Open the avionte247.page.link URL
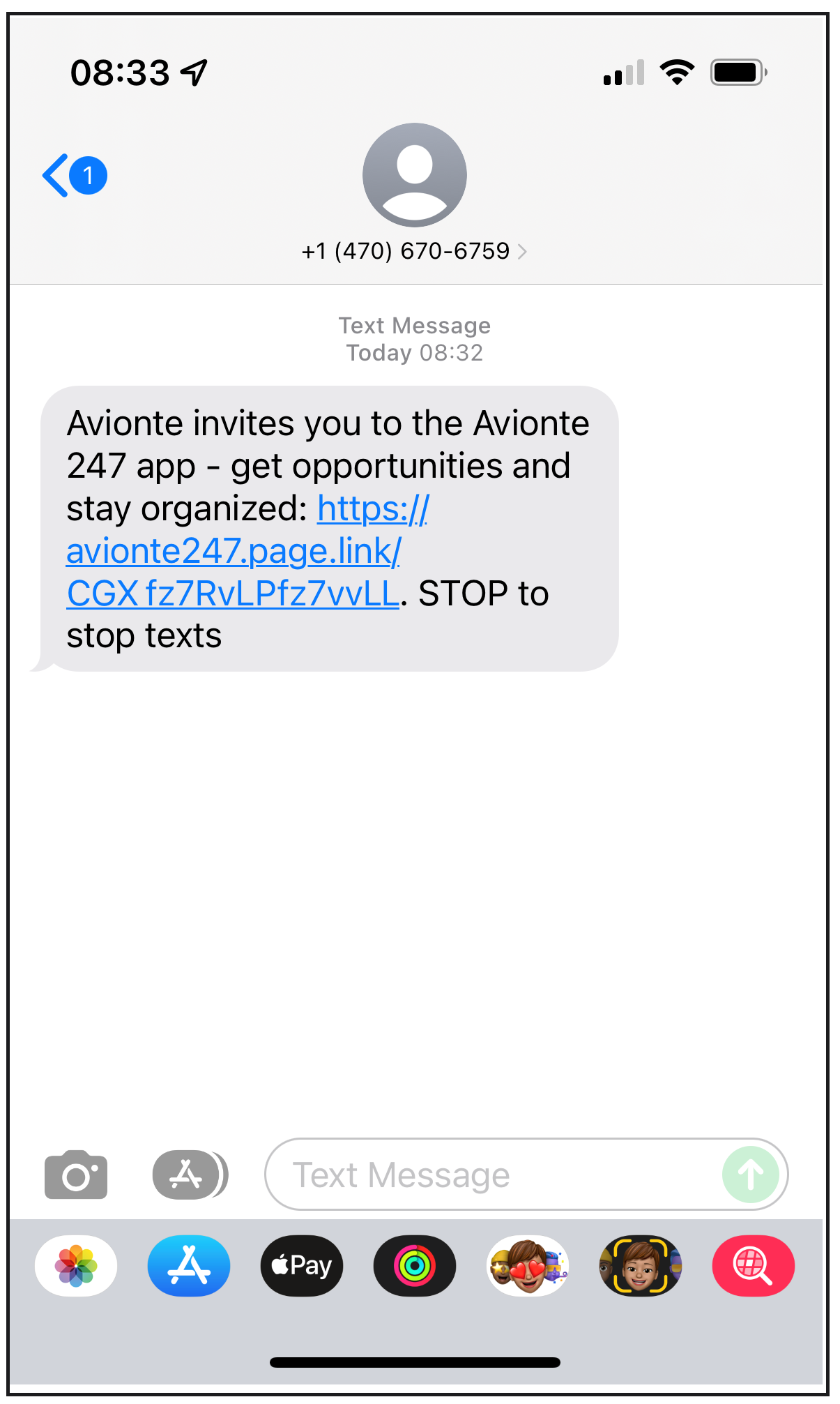 [234, 552]
